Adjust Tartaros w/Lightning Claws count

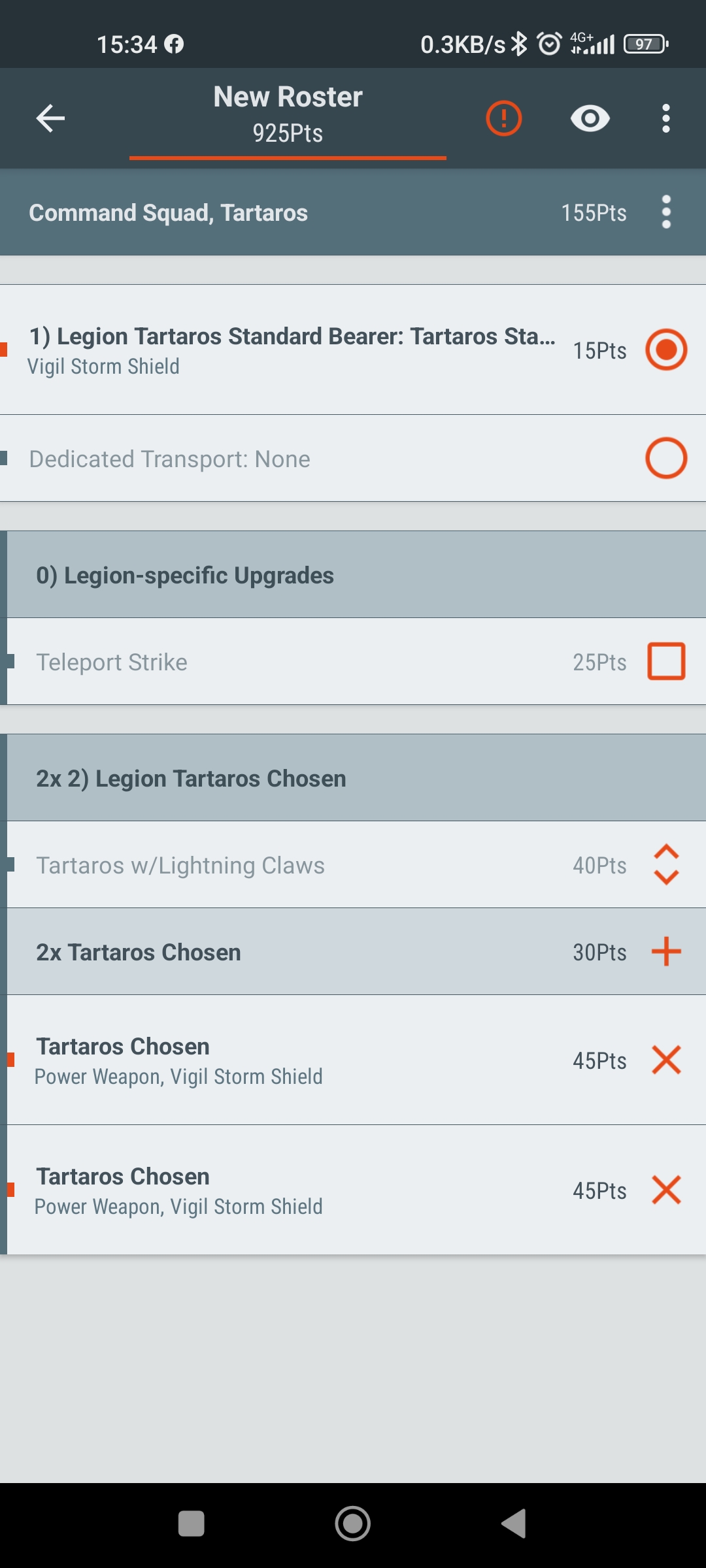click(x=665, y=864)
